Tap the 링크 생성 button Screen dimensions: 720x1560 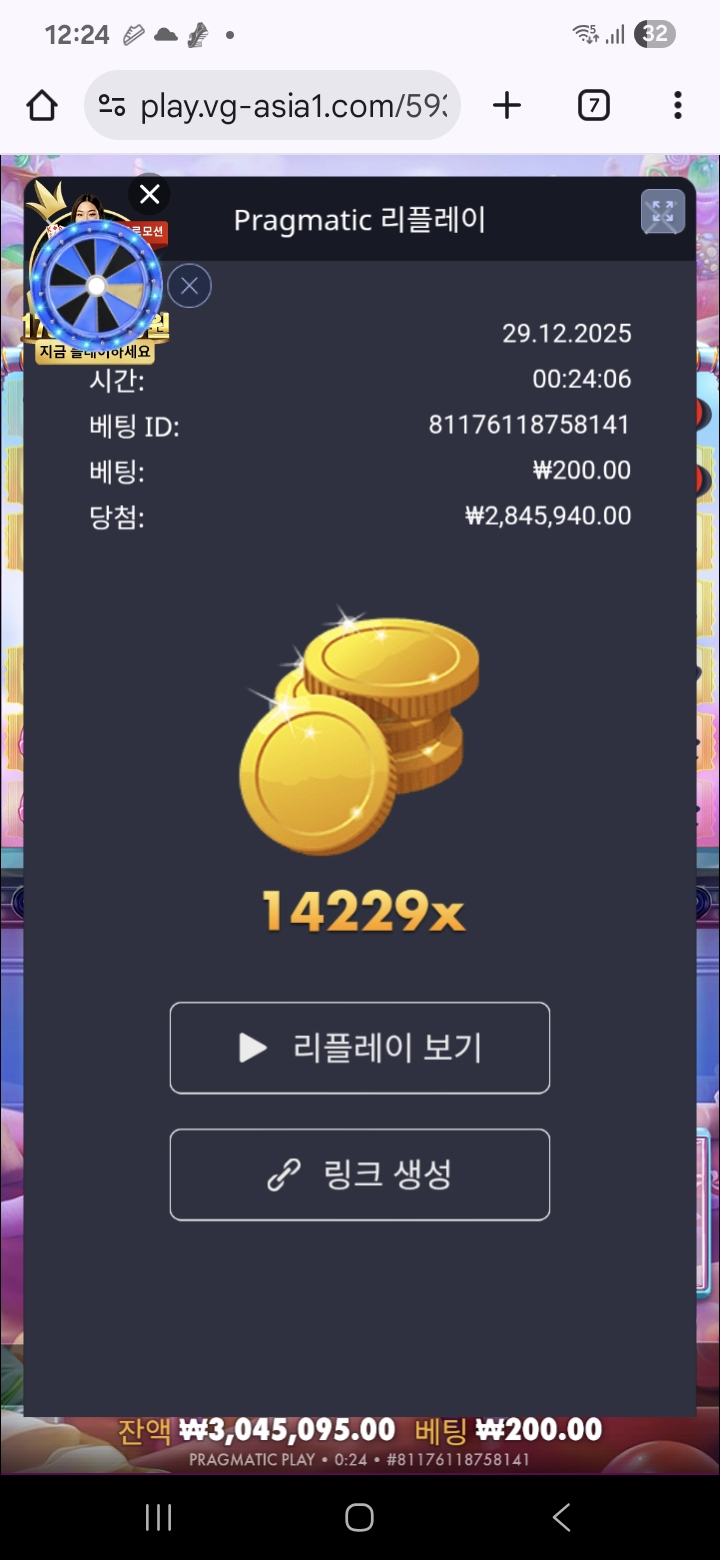click(360, 1175)
